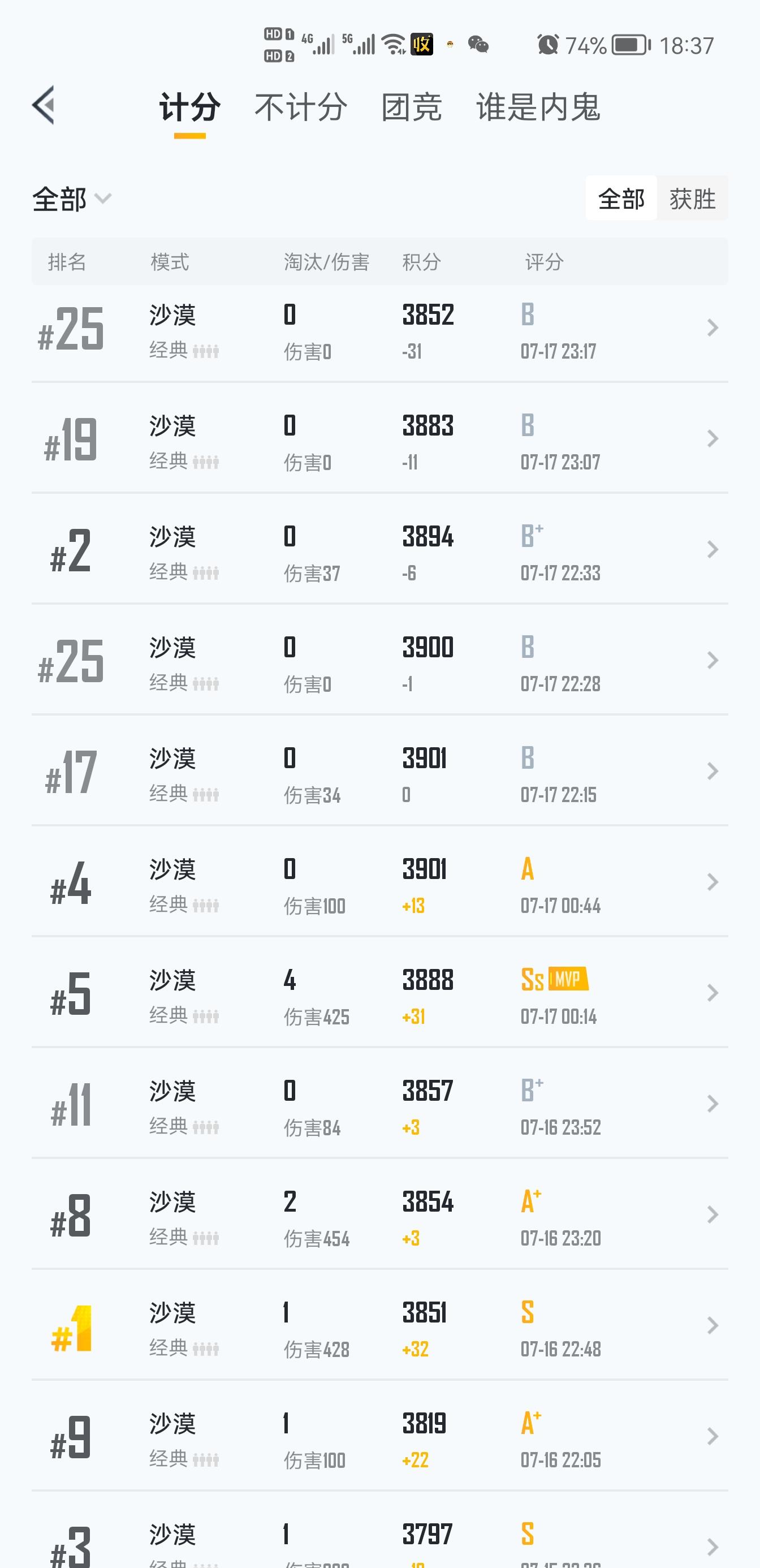The width and height of the screenshot is (760, 1568).
Task: View the rank #2 match at 07-17 22:33
Action: 379,549
